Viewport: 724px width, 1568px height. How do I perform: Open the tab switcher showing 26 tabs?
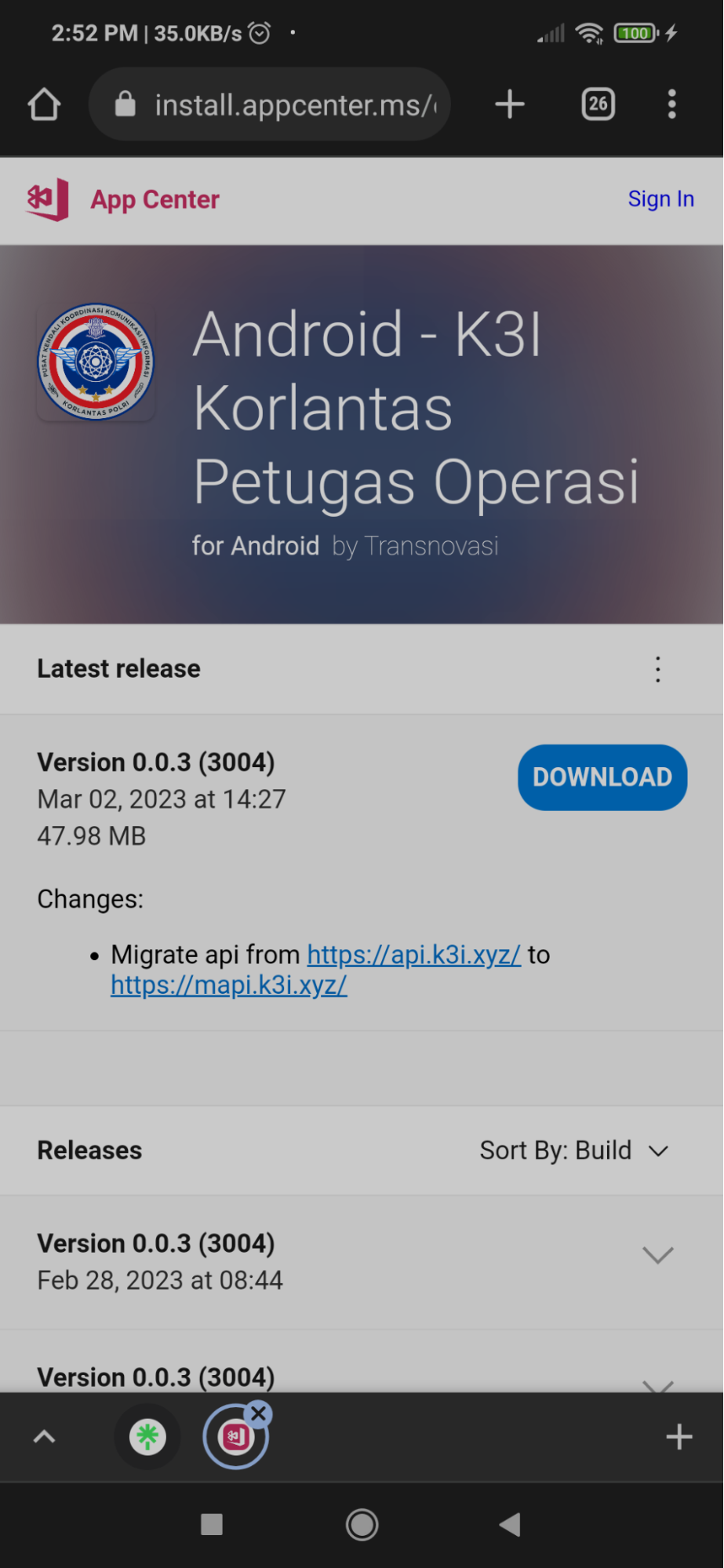pyautogui.click(x=598, y=104)
